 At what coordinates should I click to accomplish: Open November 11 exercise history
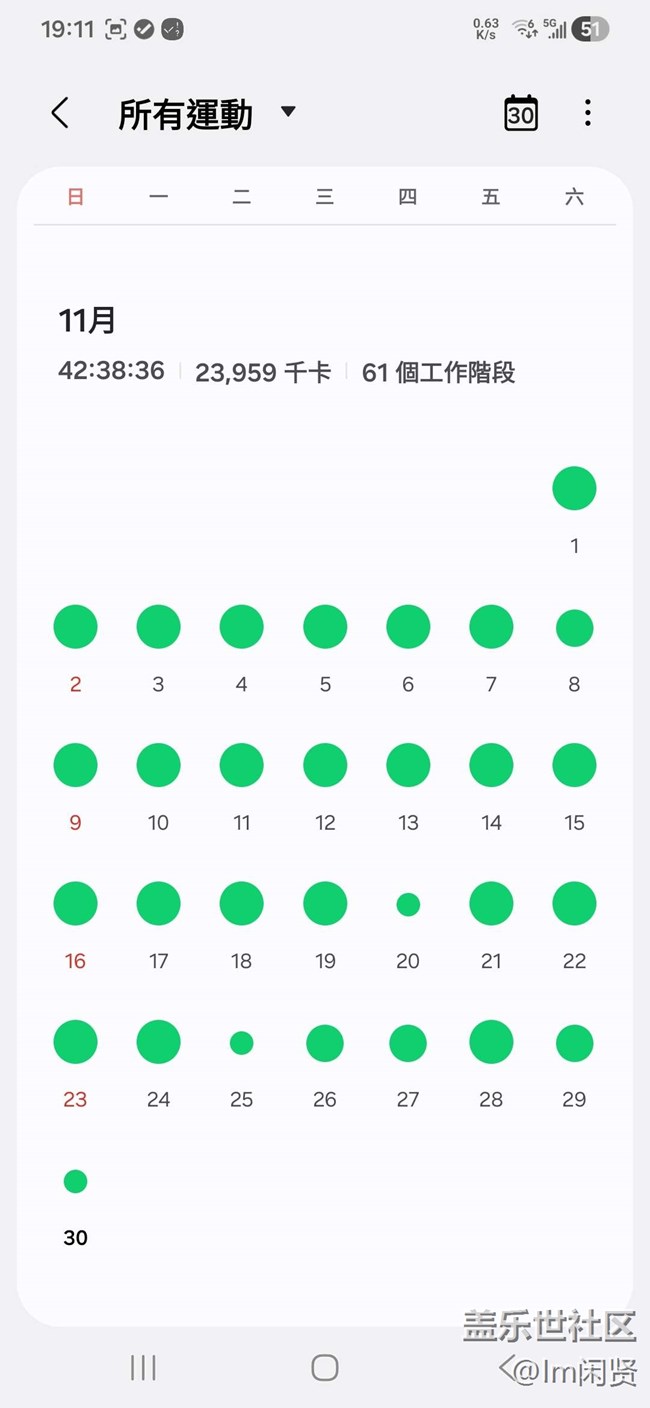241,766
